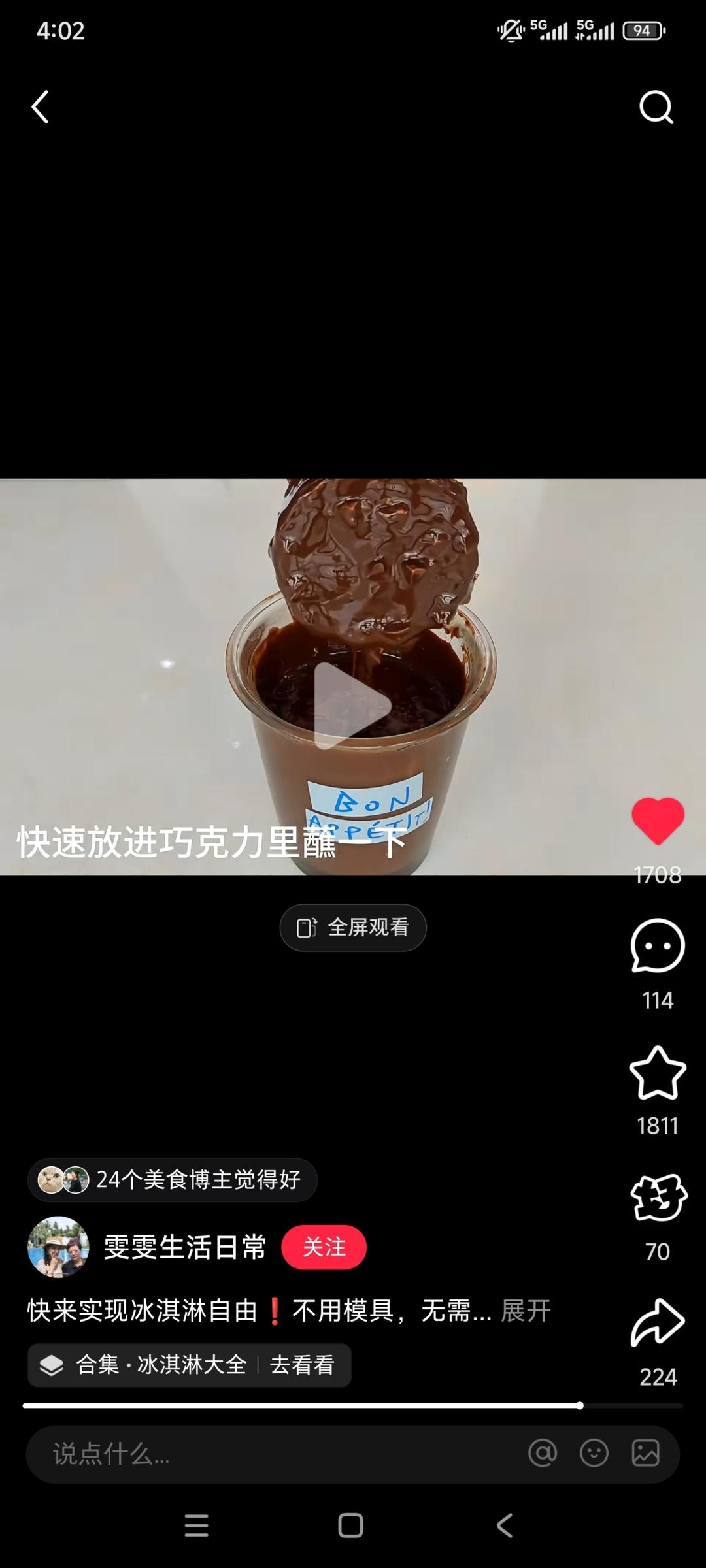Viewport: 706px width, 1568px height.
Task: Tap 24个美食博主觉得好 pill to expand
Action: [172, 1180]
